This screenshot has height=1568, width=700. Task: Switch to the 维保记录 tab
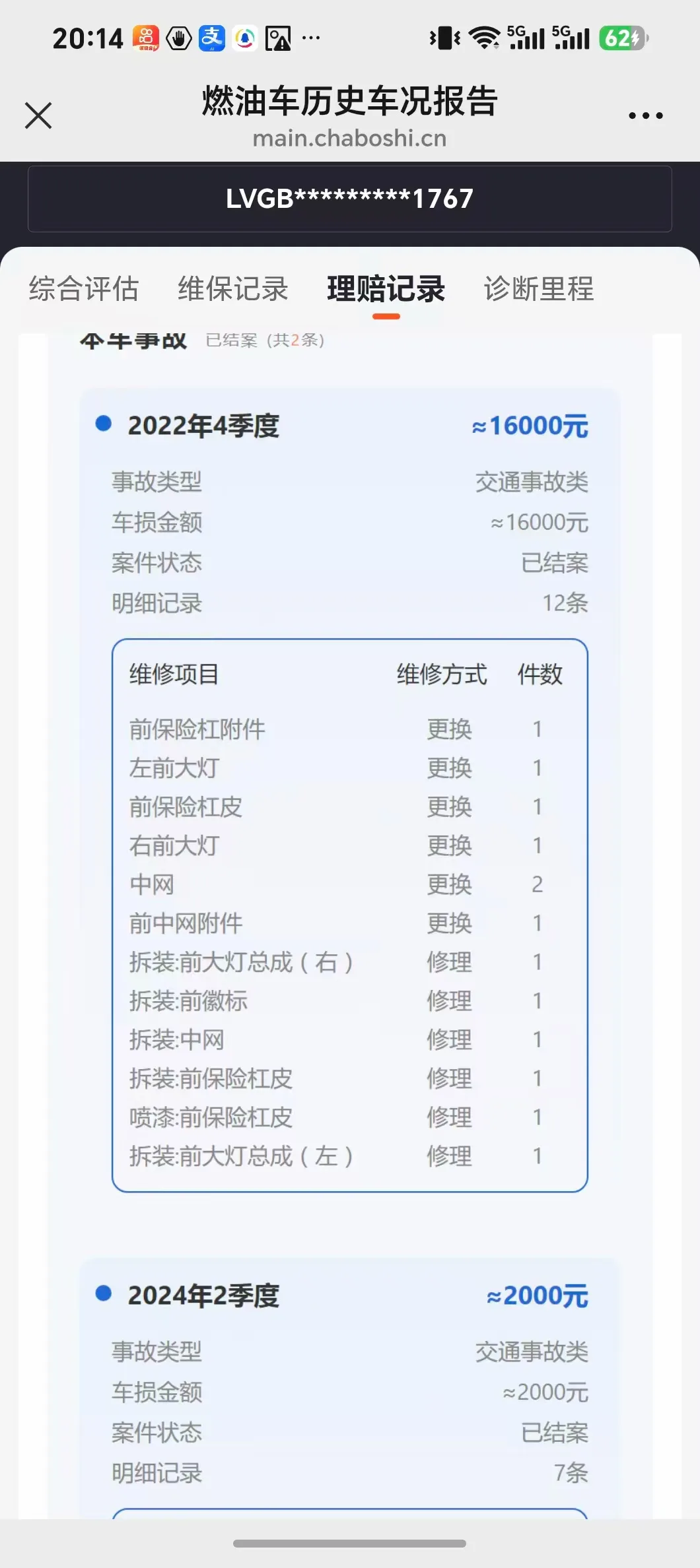click(x=233, y=289)
